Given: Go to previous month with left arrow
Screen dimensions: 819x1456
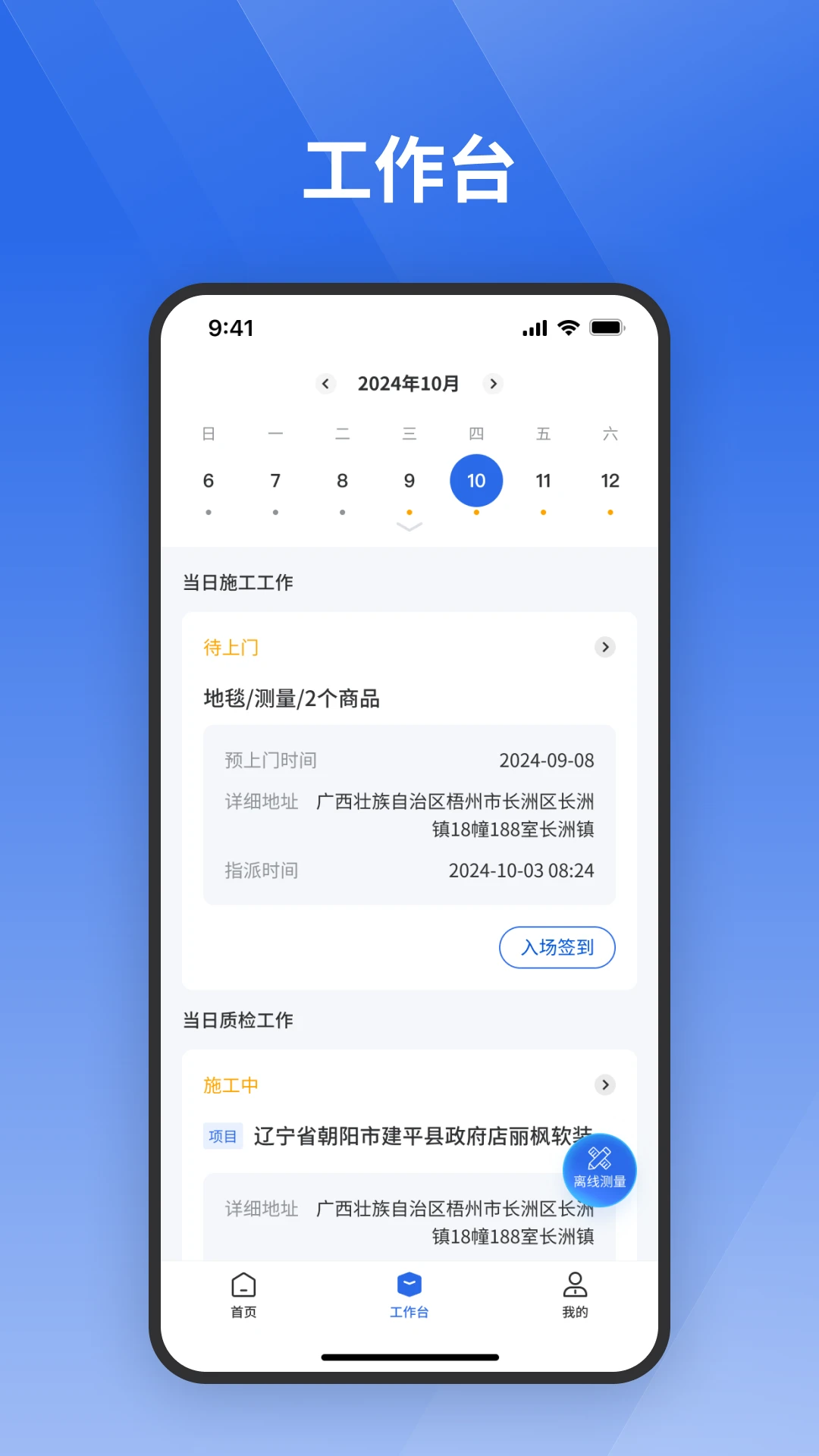Looking at the screenshot, I should pos(325,384).
